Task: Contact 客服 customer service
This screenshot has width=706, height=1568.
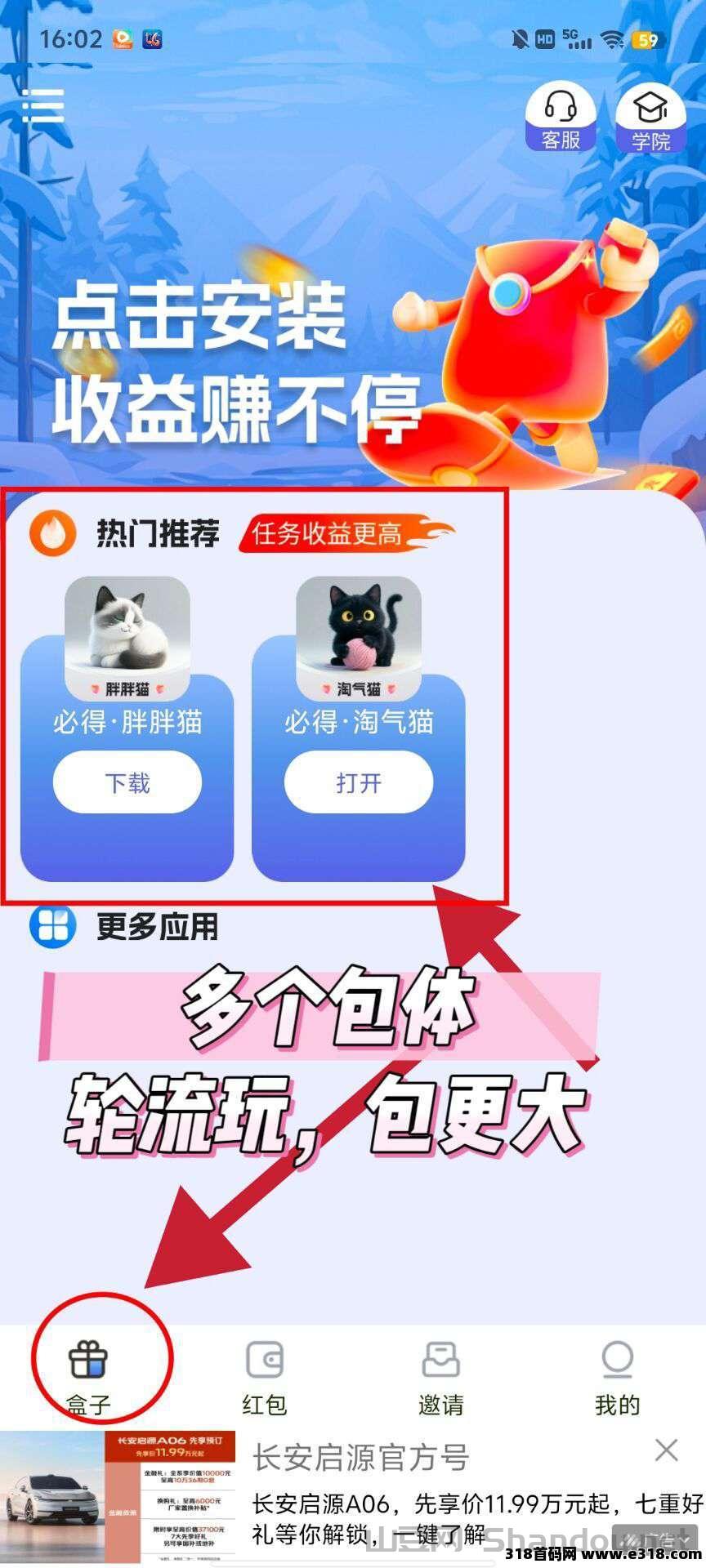Action: [x=561, y=118]
